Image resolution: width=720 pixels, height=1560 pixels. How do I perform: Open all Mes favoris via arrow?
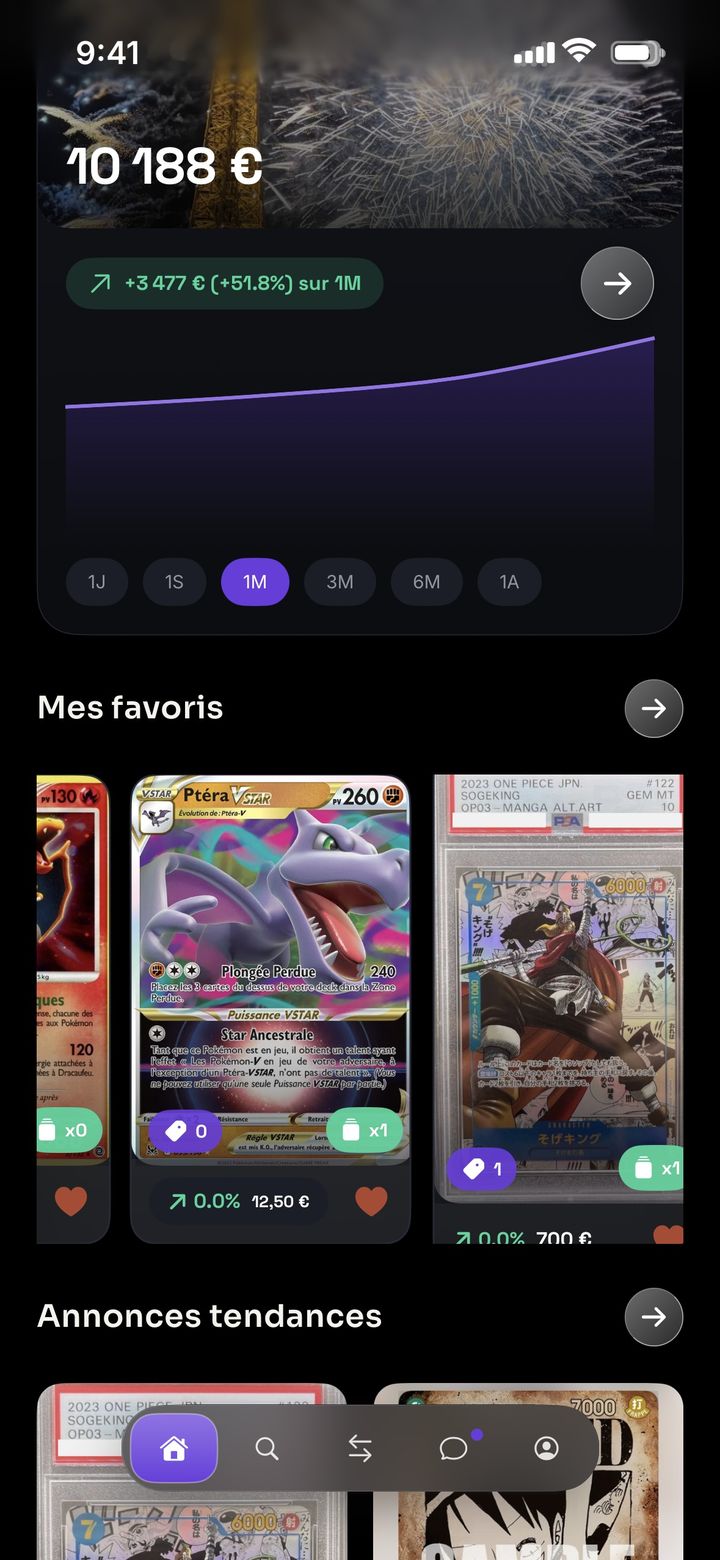tap(654, 708)
